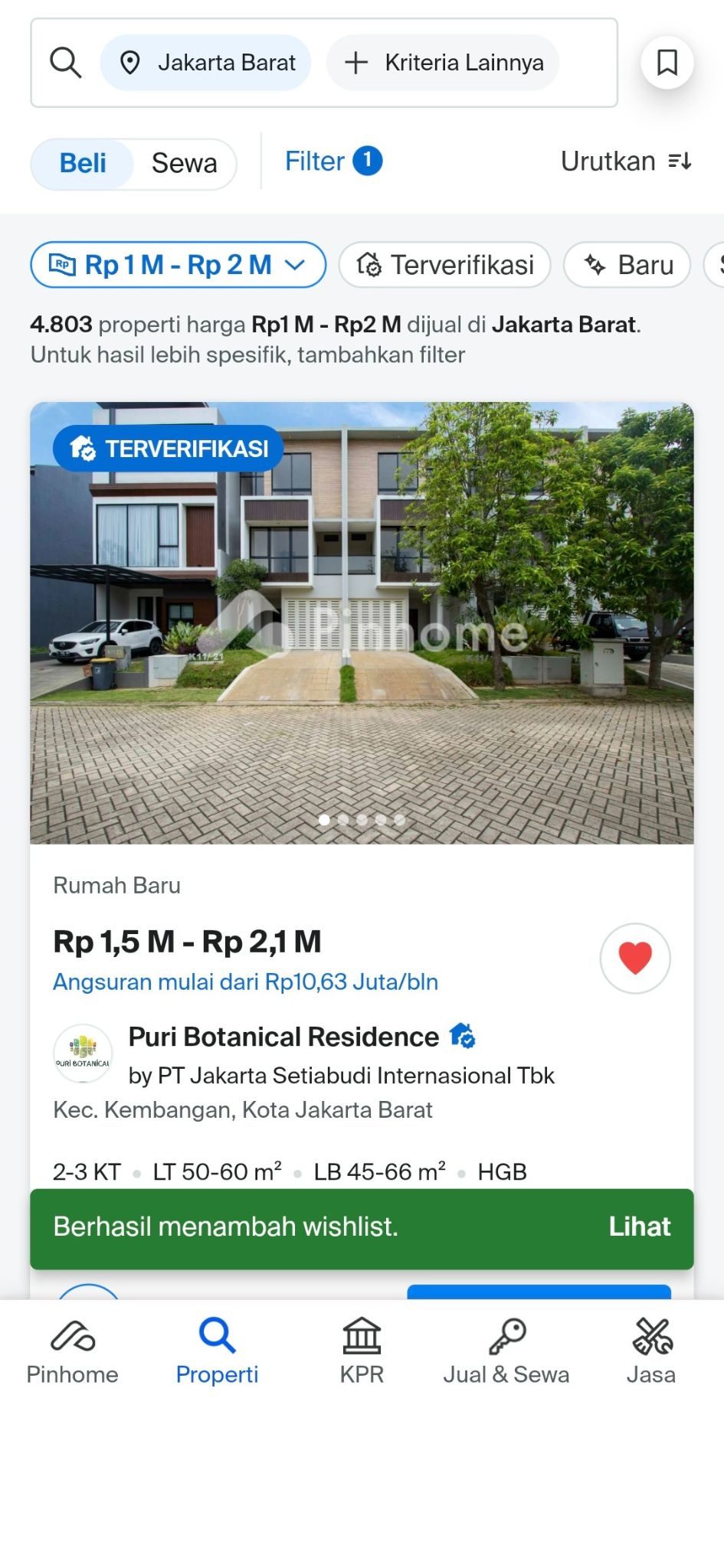Image resolution: width=724 pixels, height=1568 pixels.
Task: Open the Jual & Sewa tab
Action: (x=506, y=1351)
